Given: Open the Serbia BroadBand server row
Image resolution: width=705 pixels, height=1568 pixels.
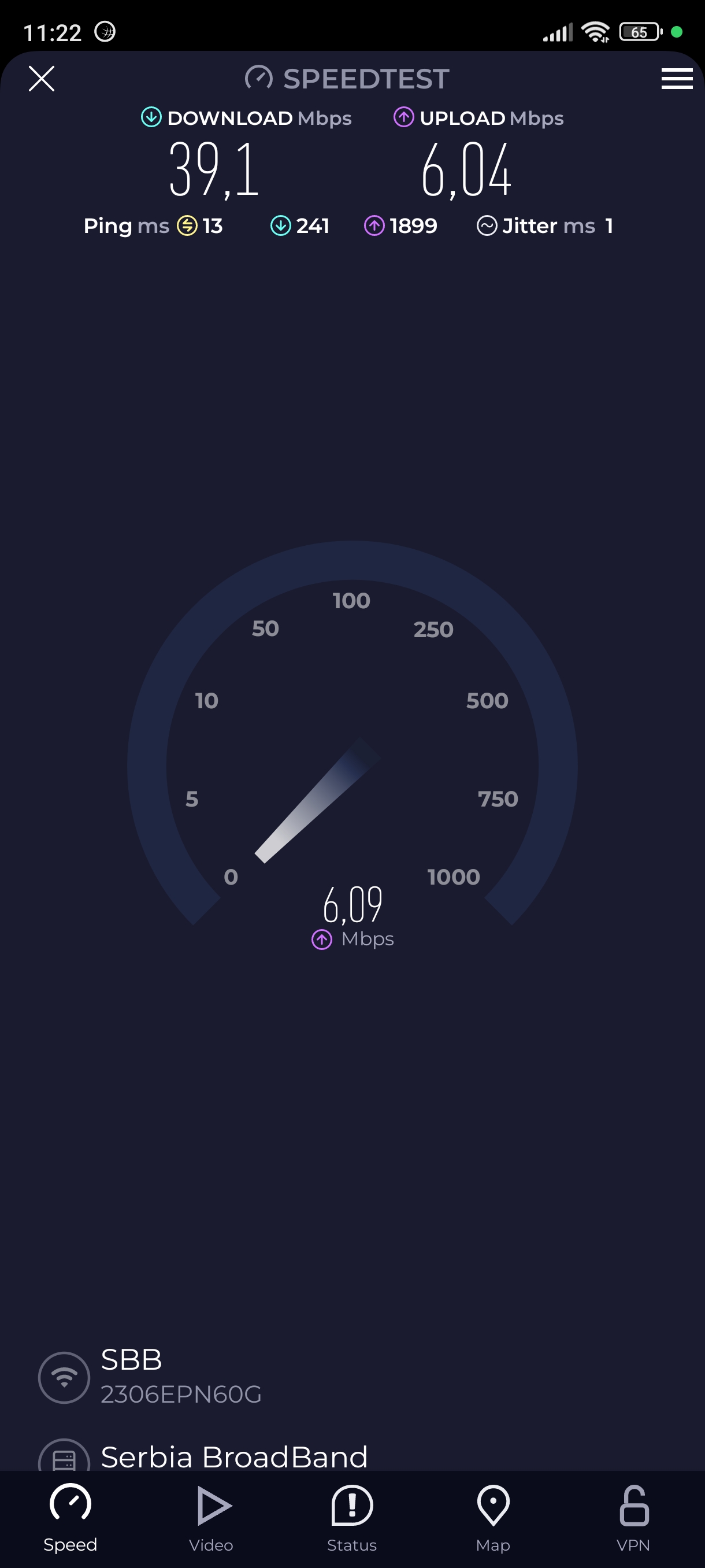Looking at the screenshot, I should 233,1456.
